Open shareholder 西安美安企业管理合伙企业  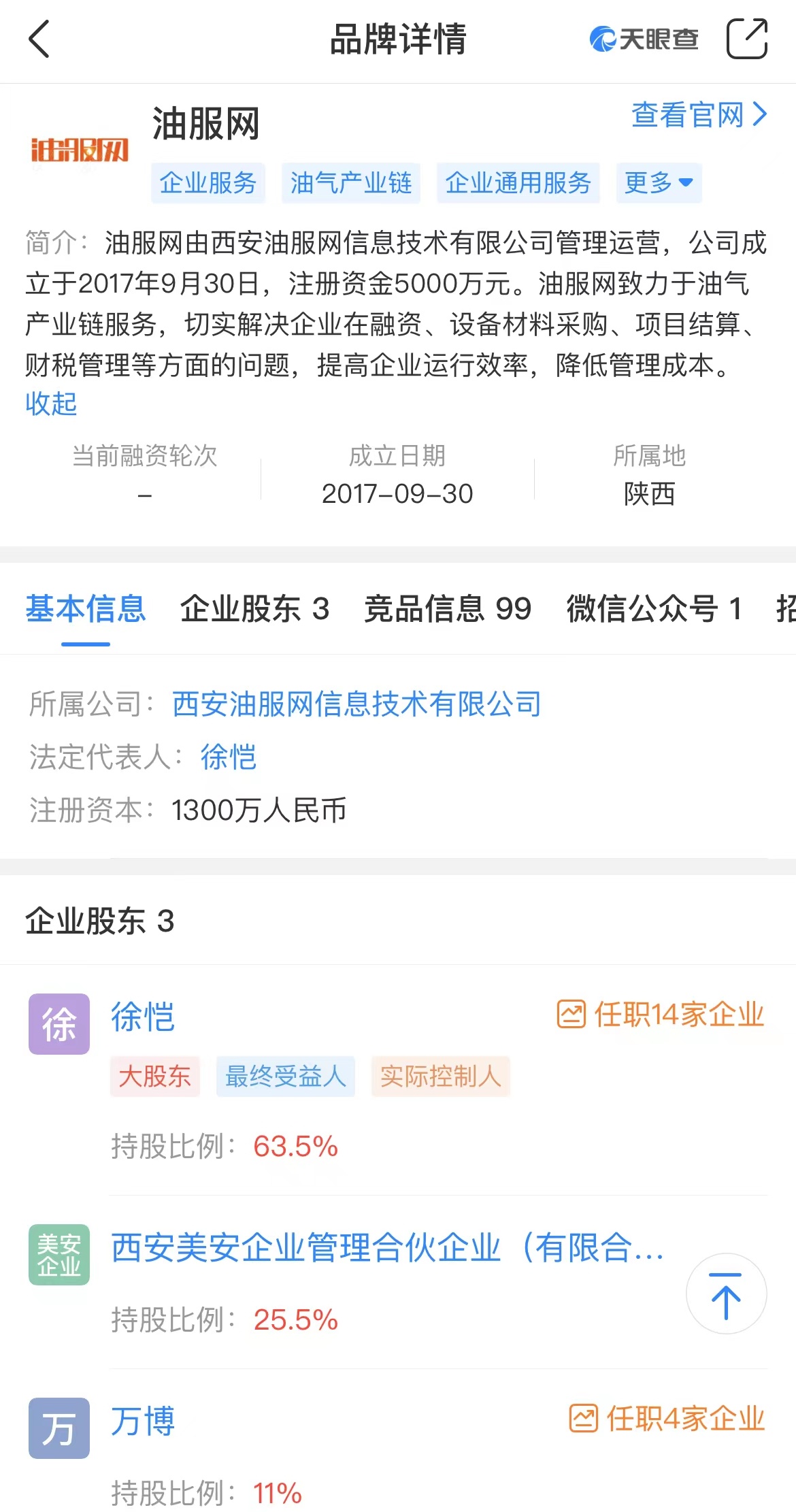tap(388, 1248)
